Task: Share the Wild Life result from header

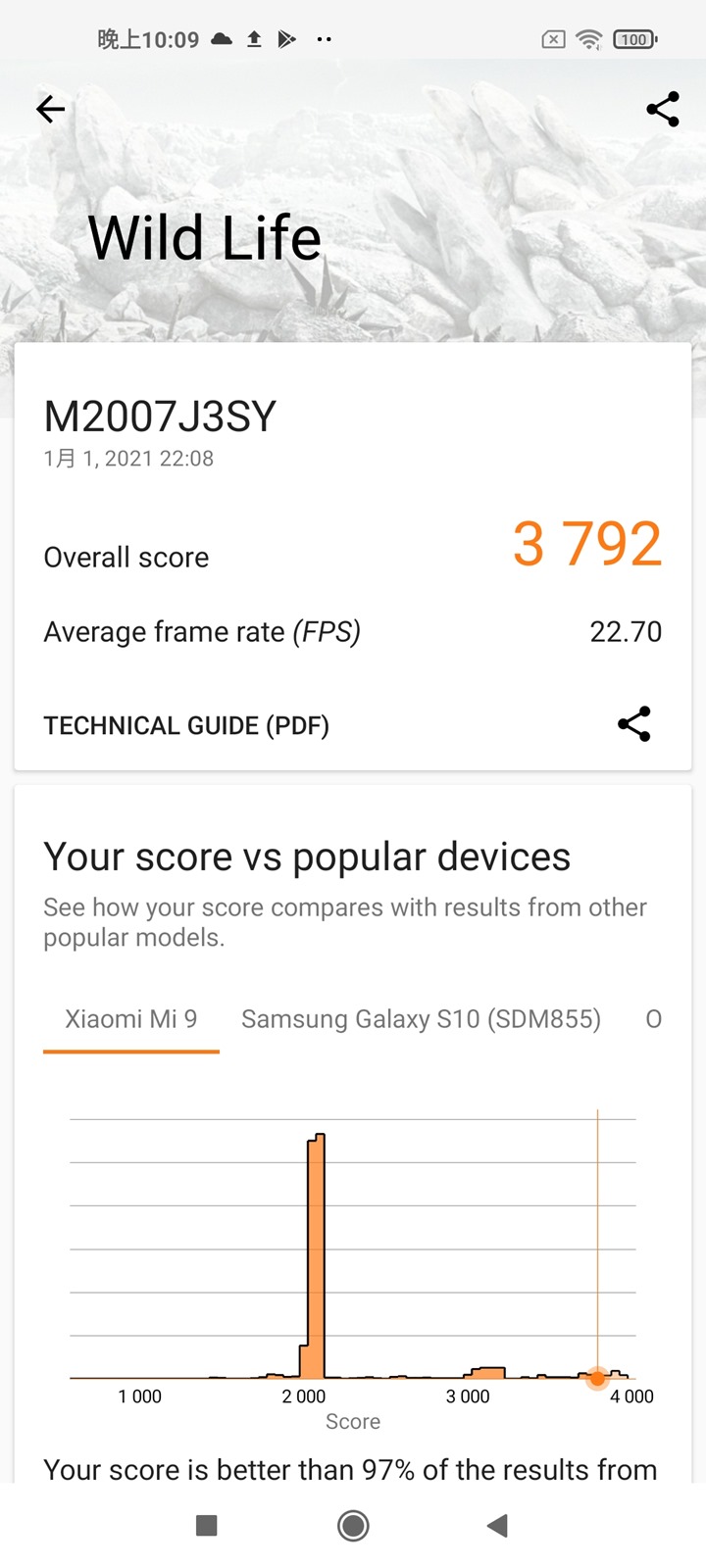Action: tap(663, 109)
